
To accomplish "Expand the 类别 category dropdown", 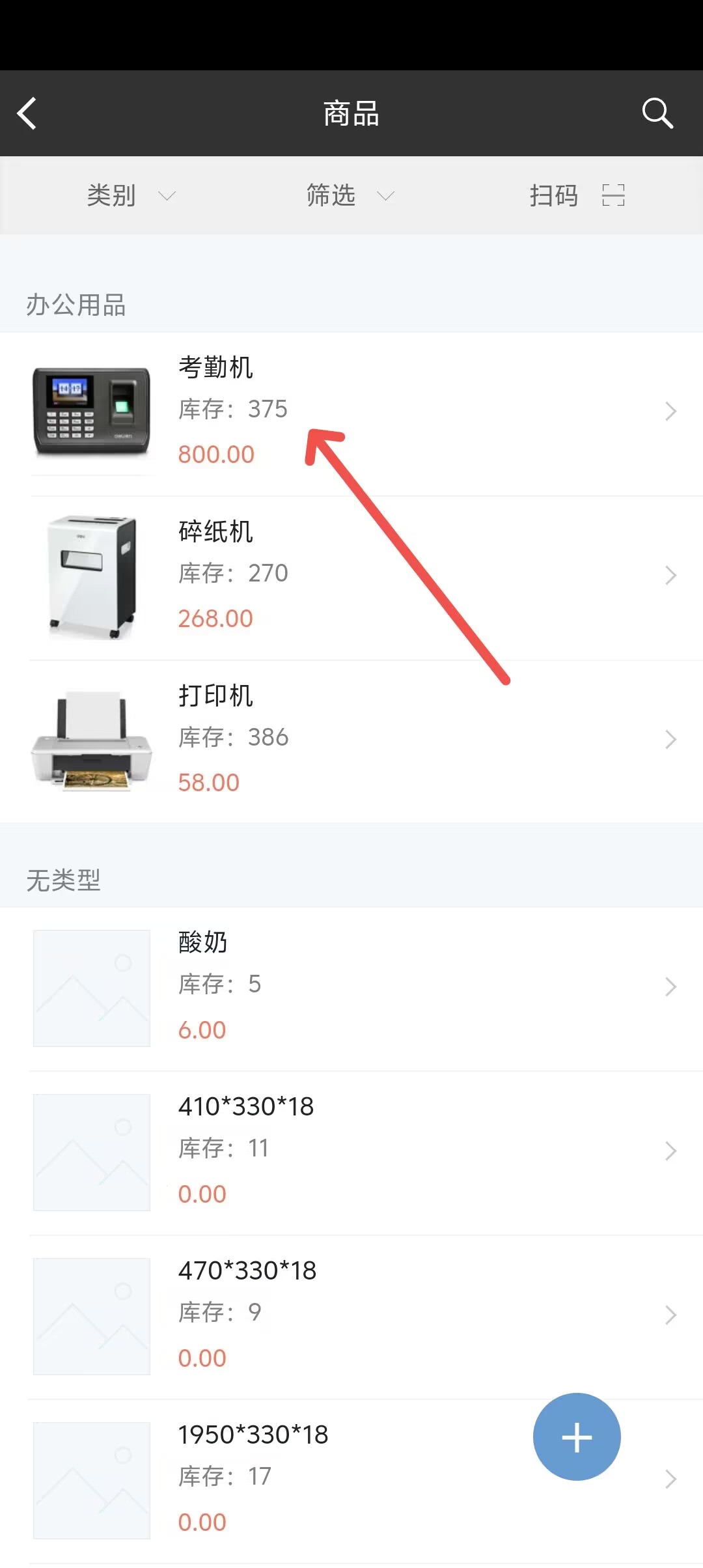I will click(130, 195).
